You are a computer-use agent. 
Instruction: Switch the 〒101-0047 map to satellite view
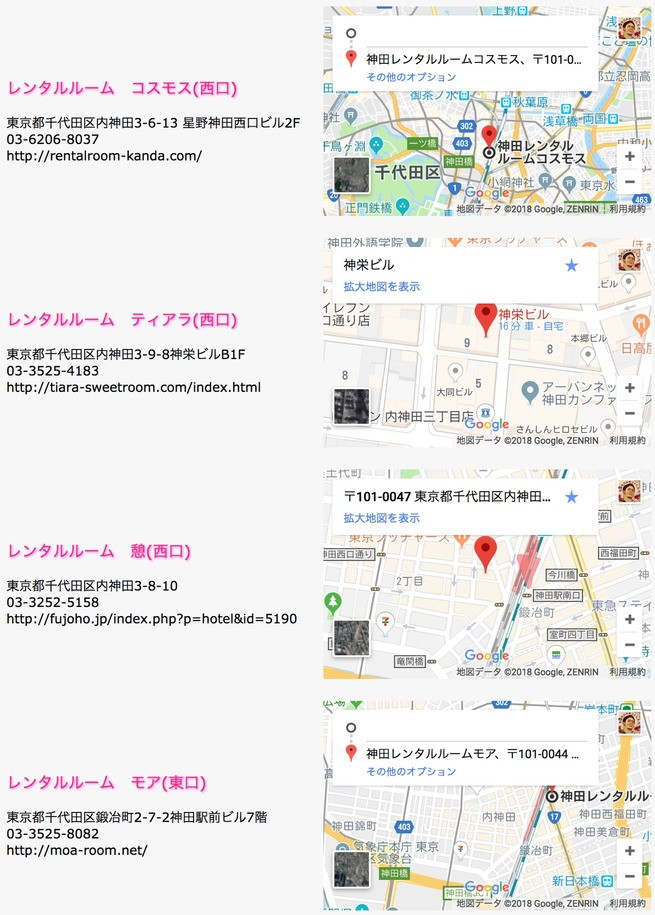pos(351,637)
